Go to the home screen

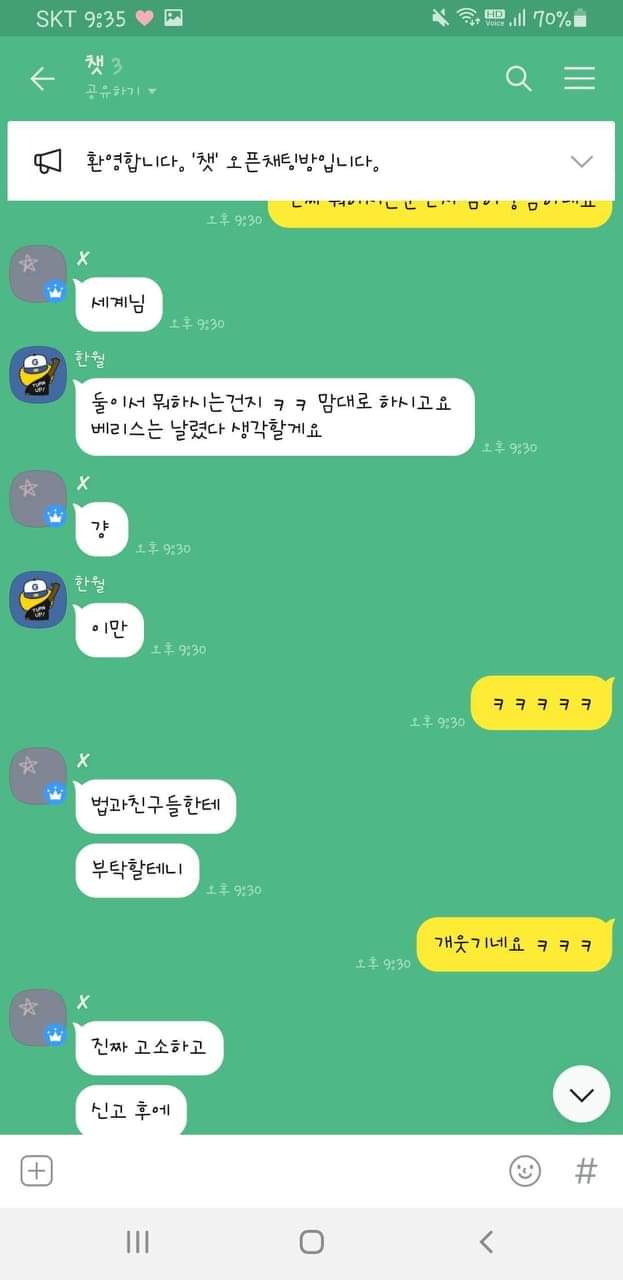[x=311, y=1242]
